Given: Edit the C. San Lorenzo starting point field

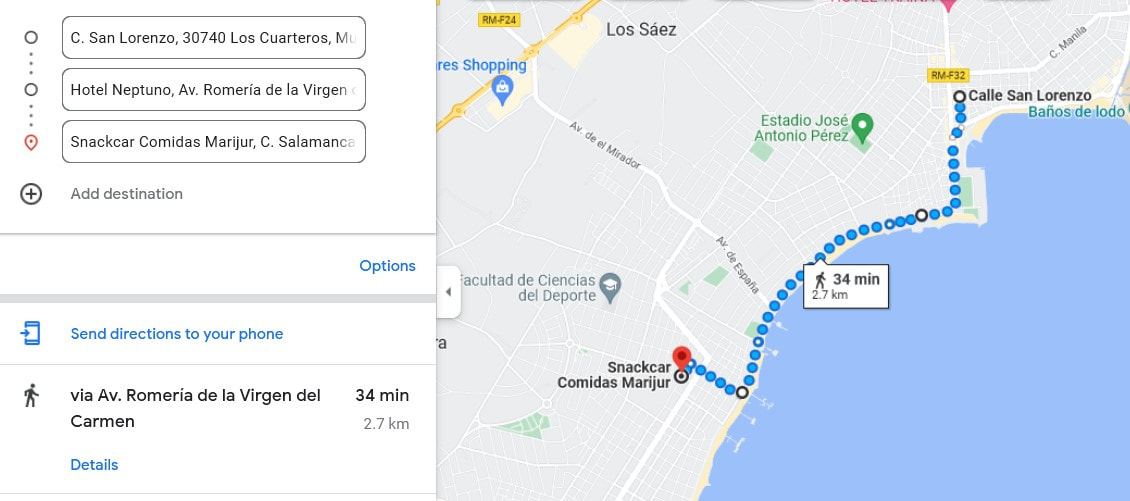Looking at the screenshot, I should tap(213, 38).
